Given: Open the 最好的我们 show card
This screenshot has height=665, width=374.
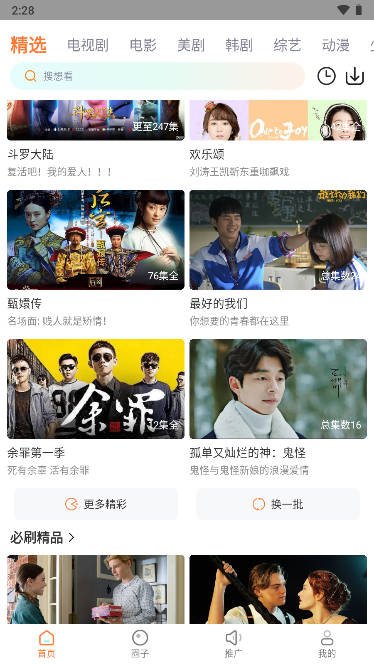Looking at the screenshot, I should [278, 259].
